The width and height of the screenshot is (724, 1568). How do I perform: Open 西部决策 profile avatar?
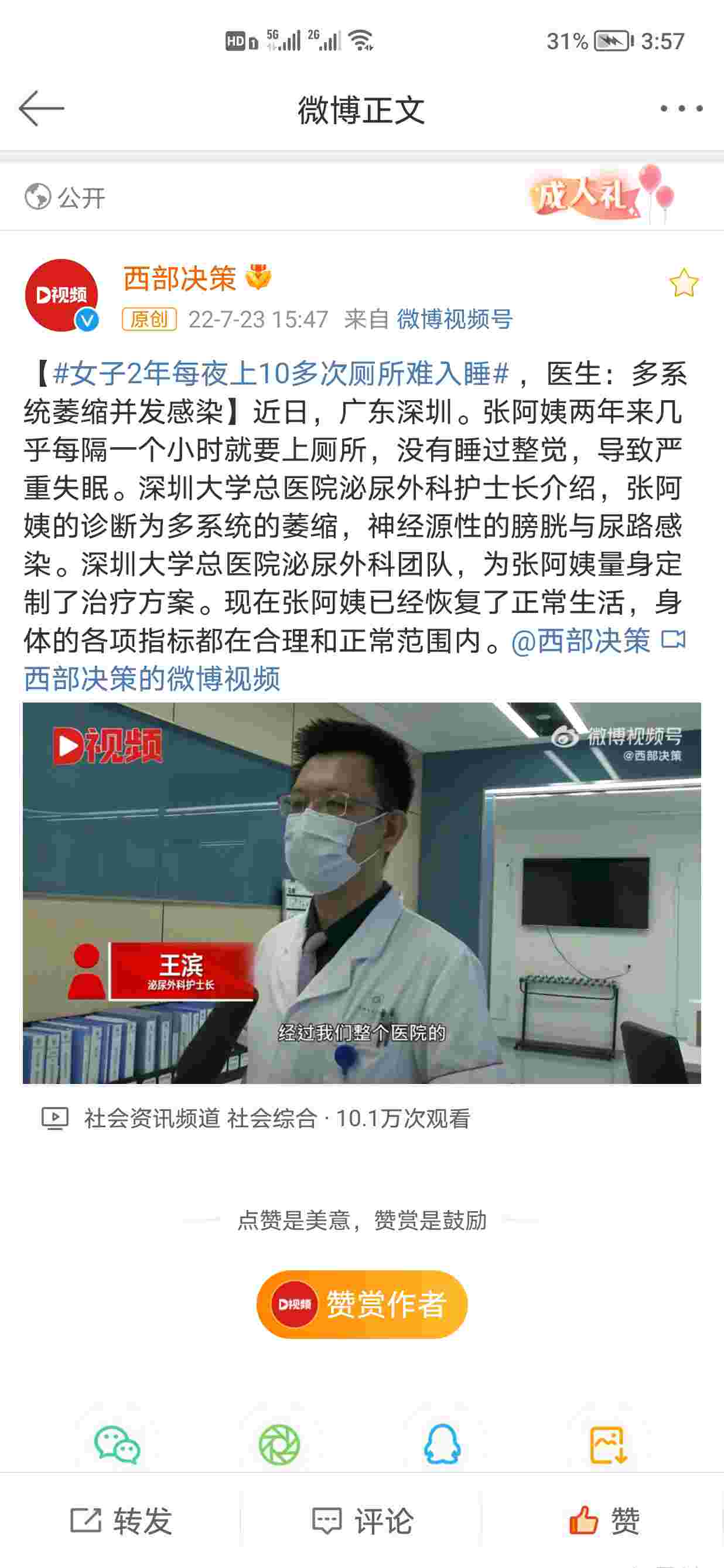click(x=61, y=295)
